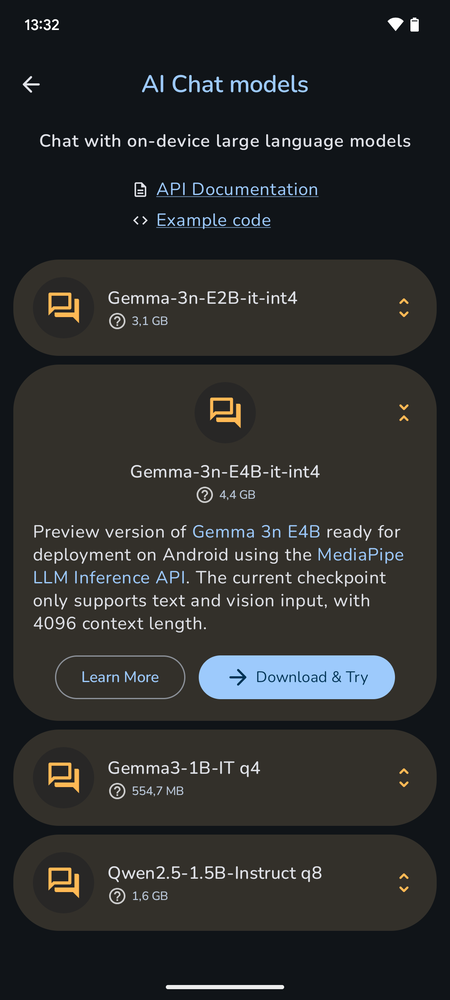Open the Example code link

click(214, 220)
